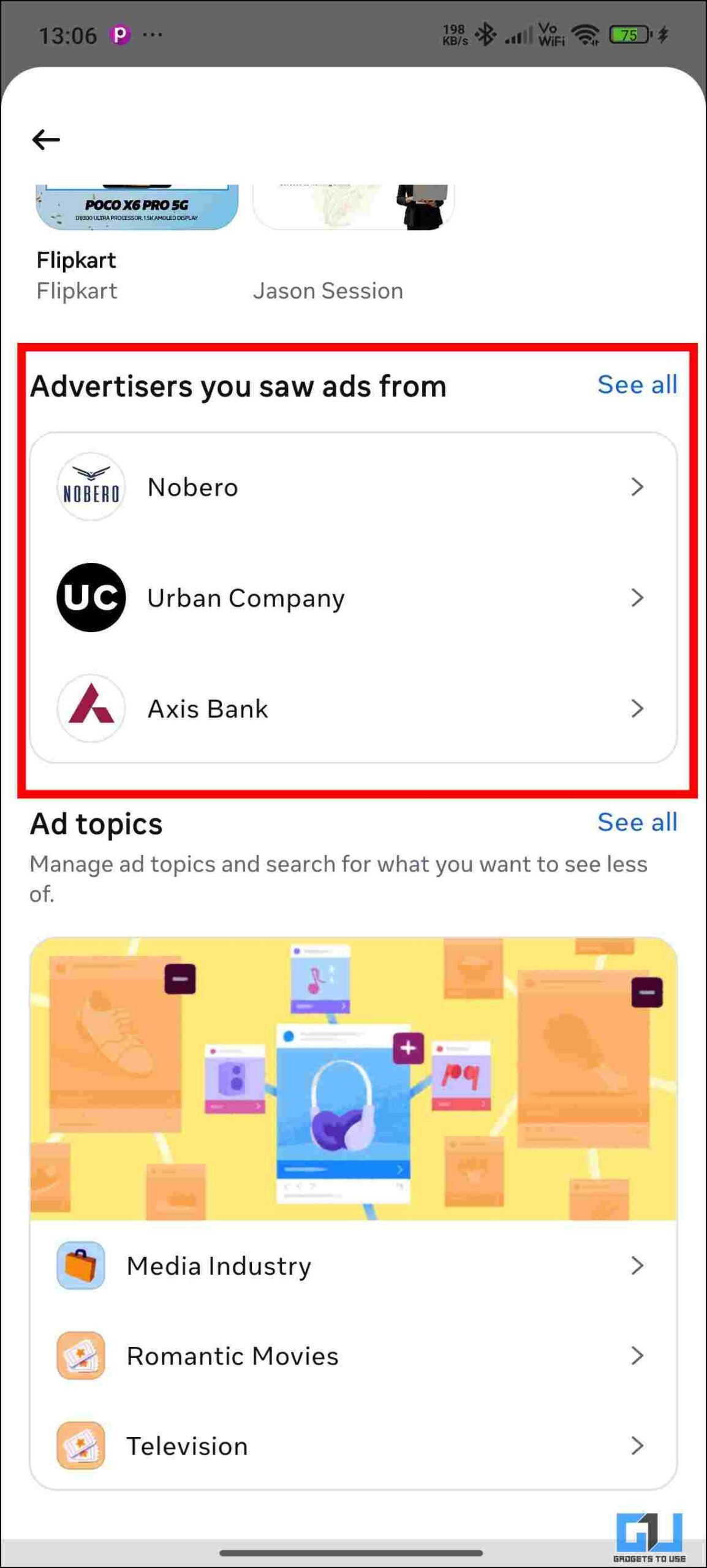Screen dimensions: 707x1568
Task: Open the Nobero advertiser row
Action: pyautogui.click(x=353, y=487)
